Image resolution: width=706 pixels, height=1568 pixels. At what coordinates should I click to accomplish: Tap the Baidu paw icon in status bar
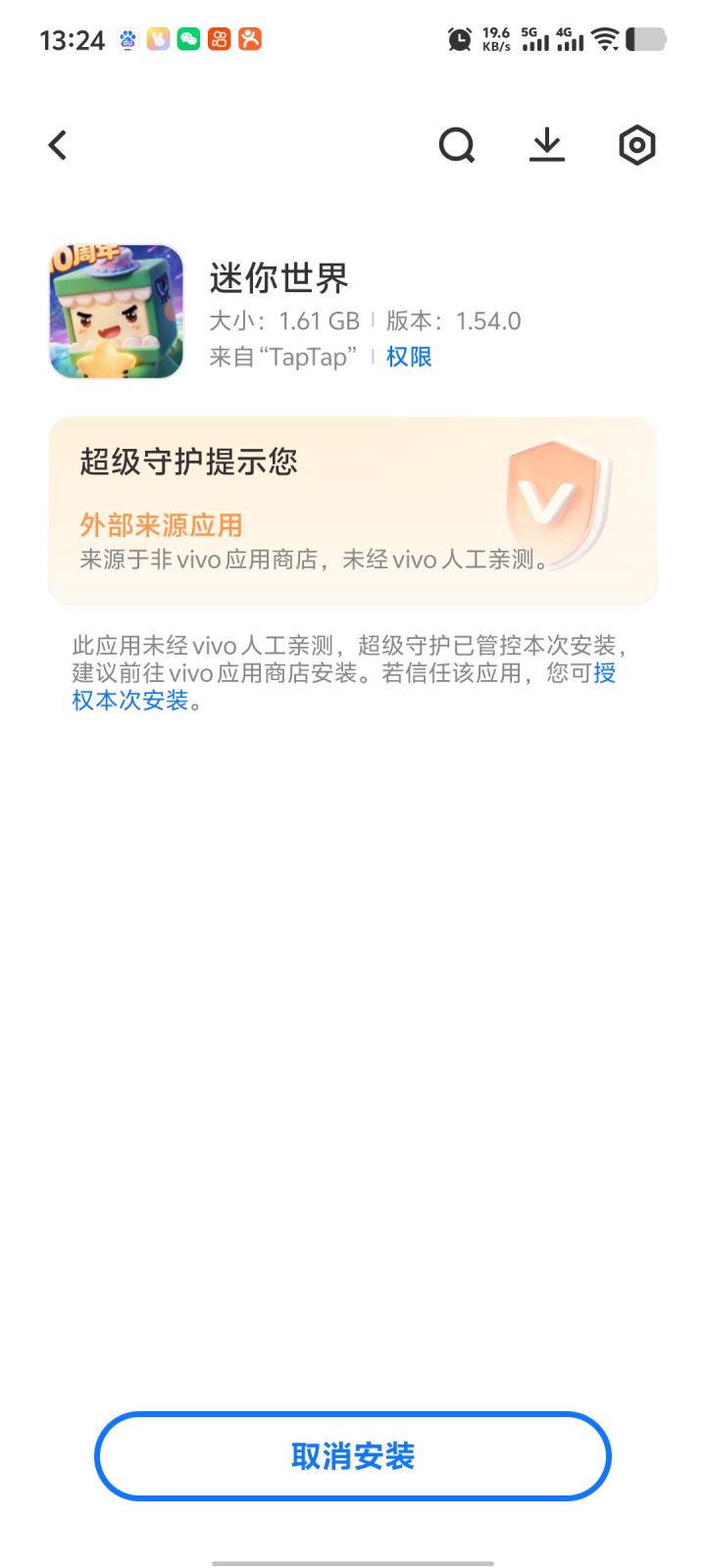[128, 39]
